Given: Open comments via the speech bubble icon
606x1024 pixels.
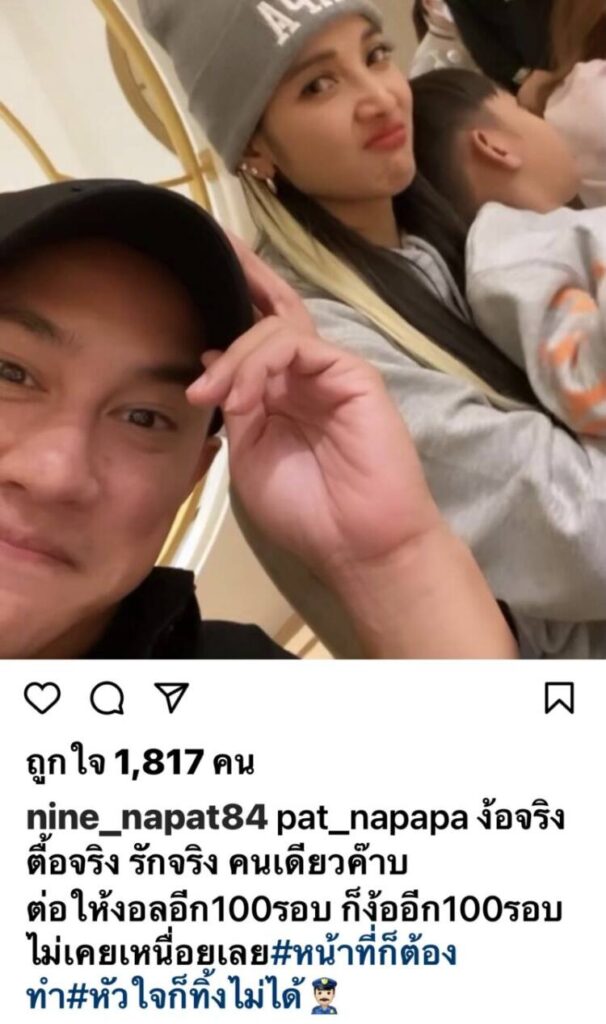Looking at the screenshot, I should (107, 698).
